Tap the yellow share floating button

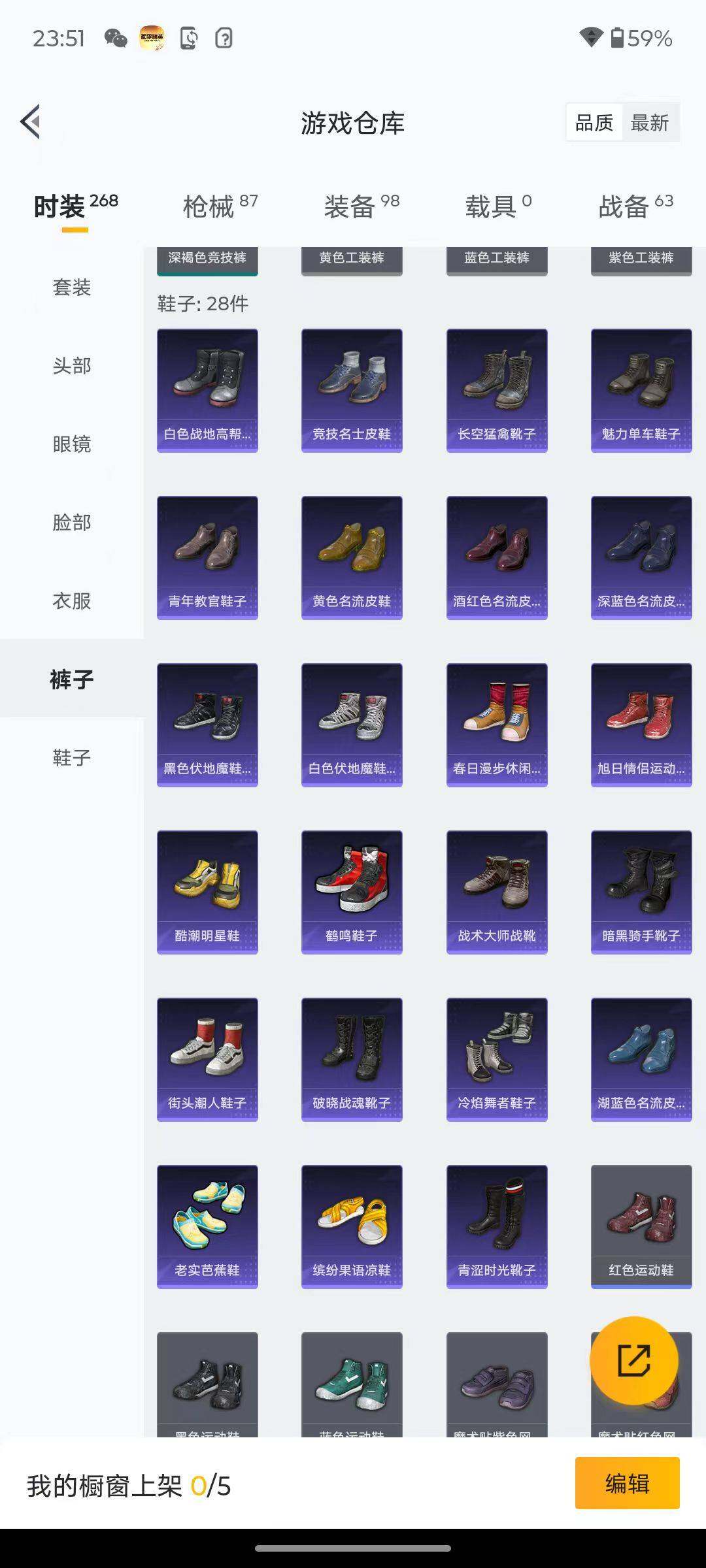[x=633, y=1360]
